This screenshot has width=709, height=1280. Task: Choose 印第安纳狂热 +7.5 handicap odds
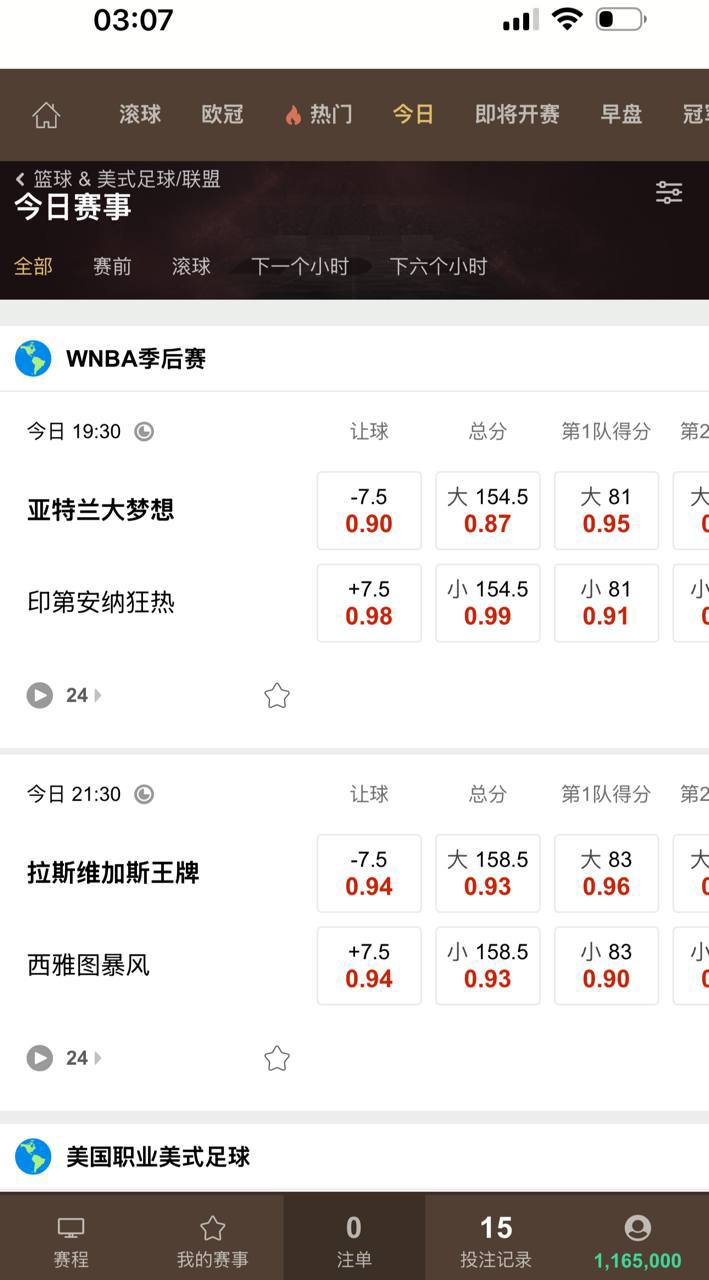click(369, 603)
